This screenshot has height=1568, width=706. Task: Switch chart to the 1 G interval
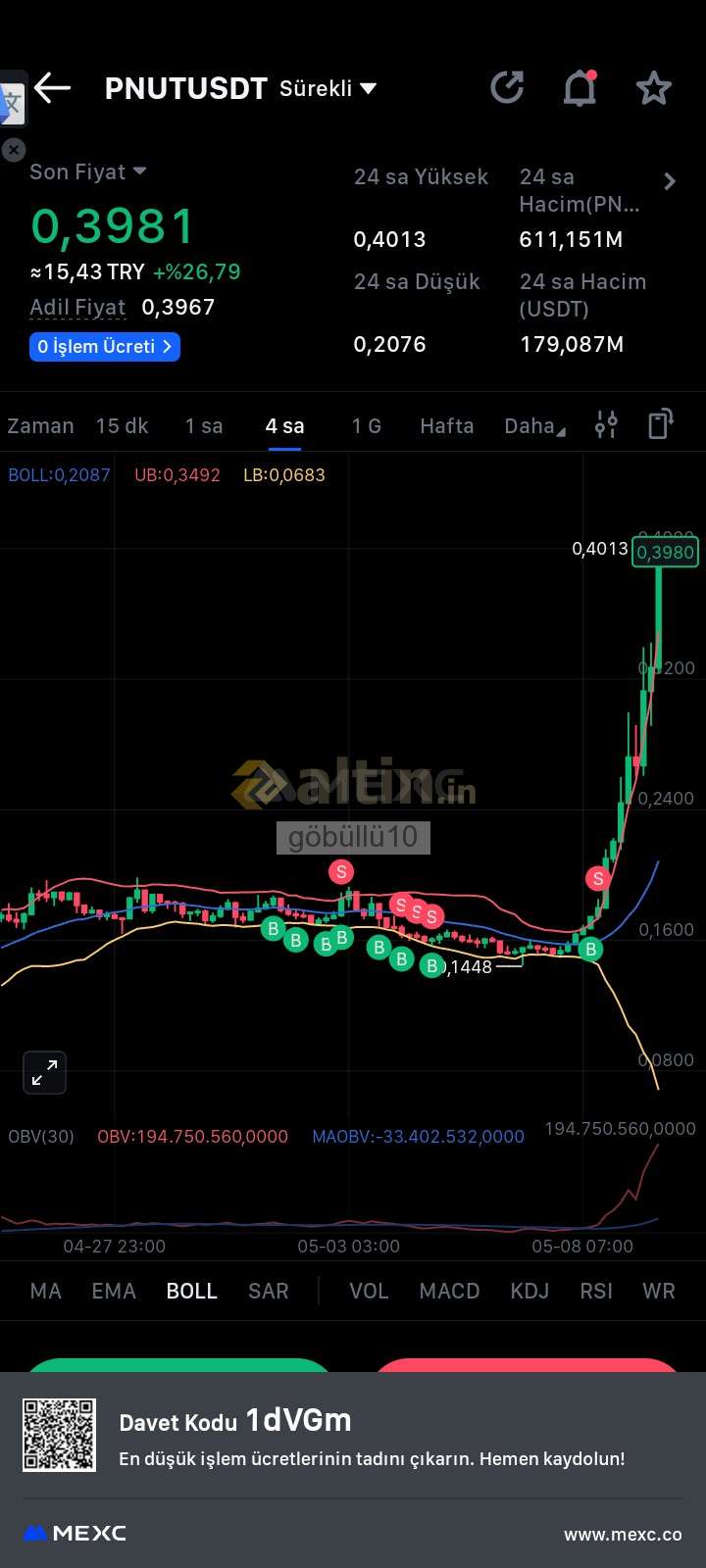click(x=367, y=426)
